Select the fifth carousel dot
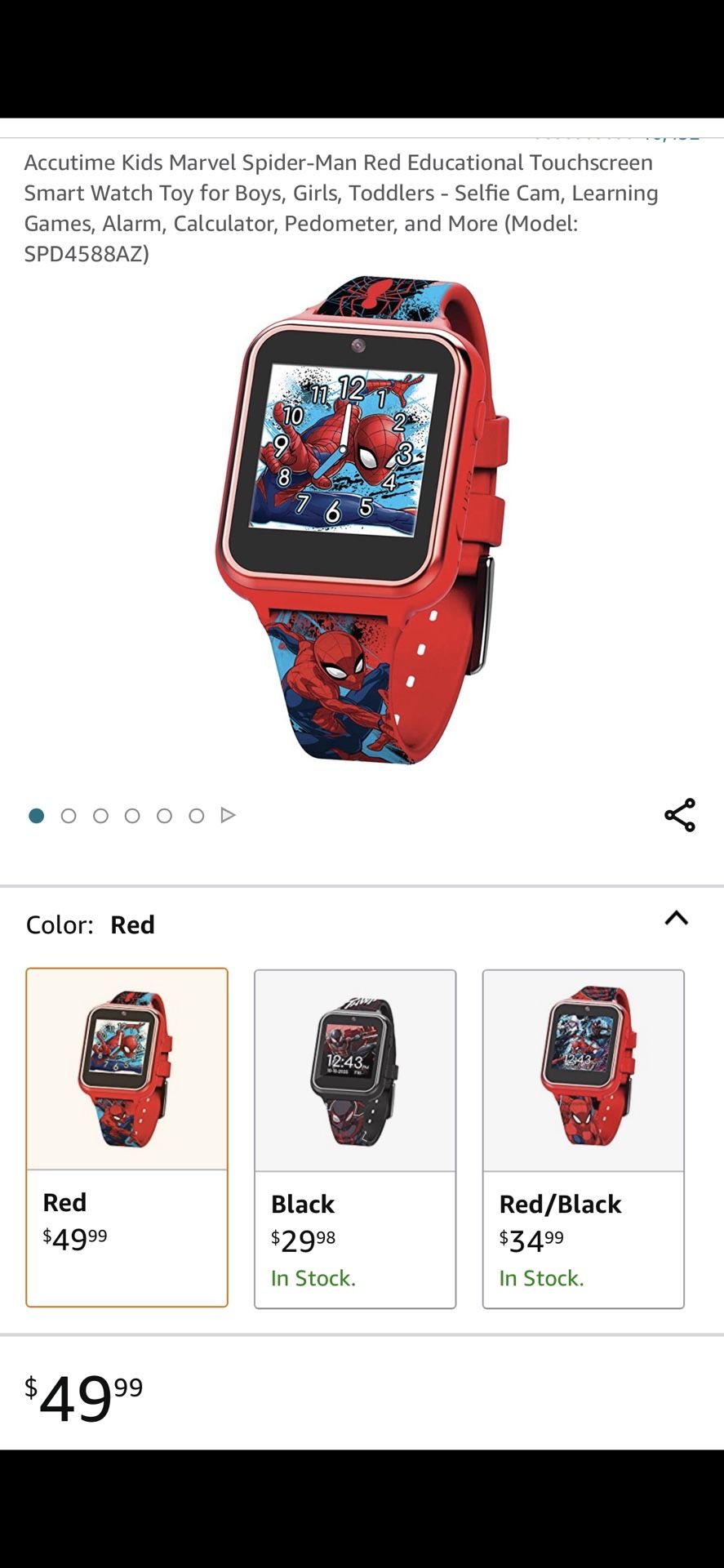 point(164,814)
